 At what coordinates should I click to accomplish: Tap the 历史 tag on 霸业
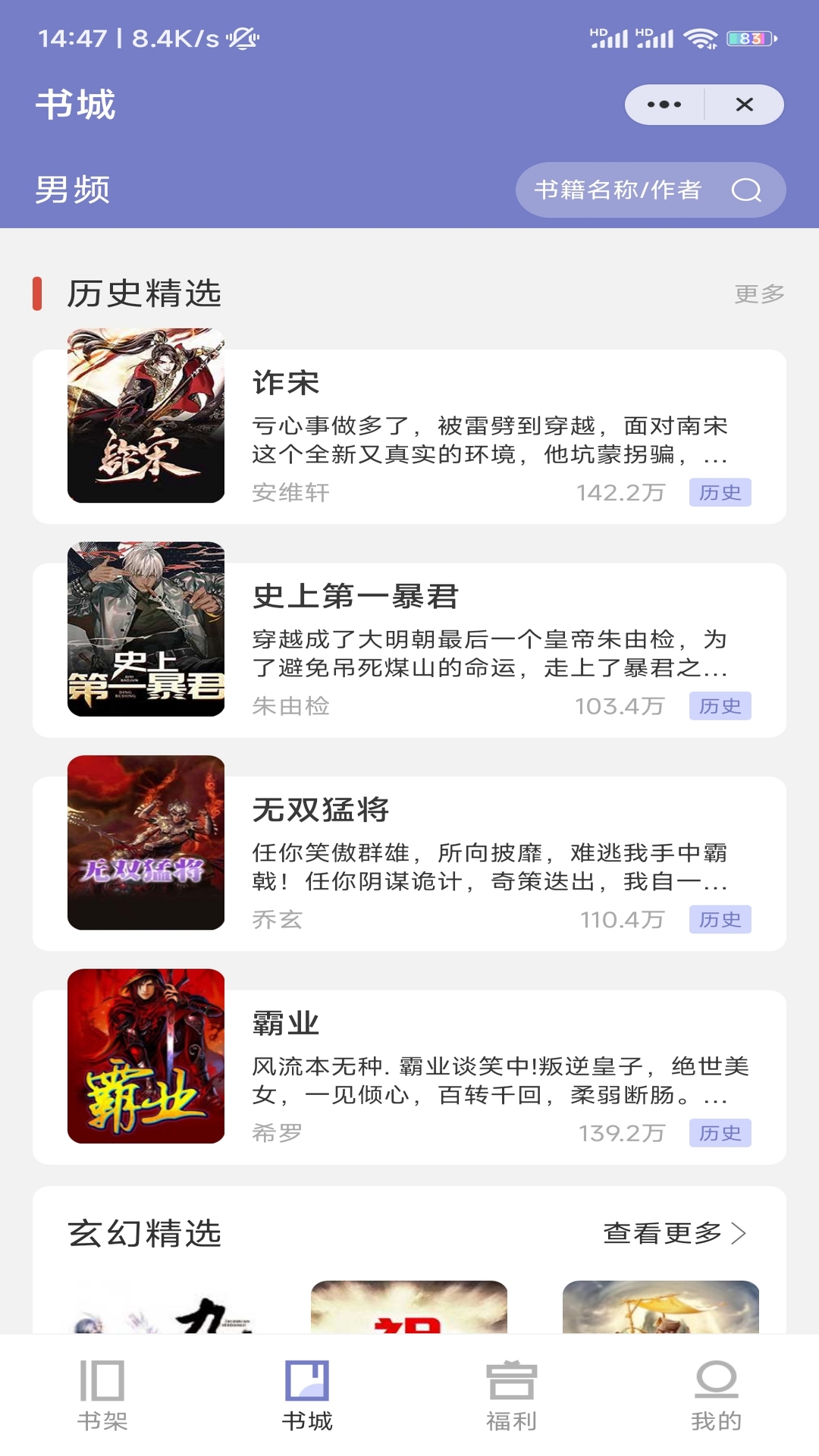720,1133
